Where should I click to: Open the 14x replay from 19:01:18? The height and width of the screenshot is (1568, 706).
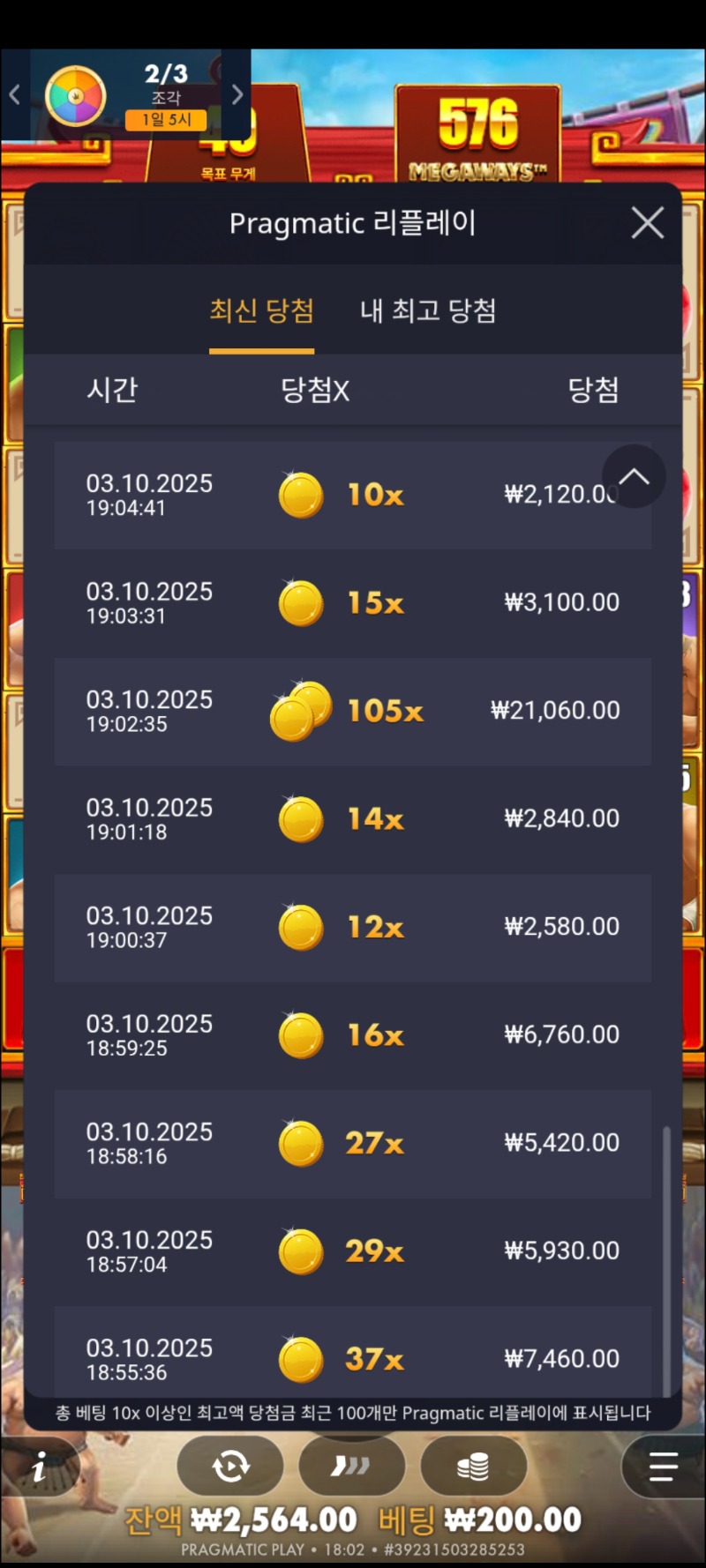(353, 819)
